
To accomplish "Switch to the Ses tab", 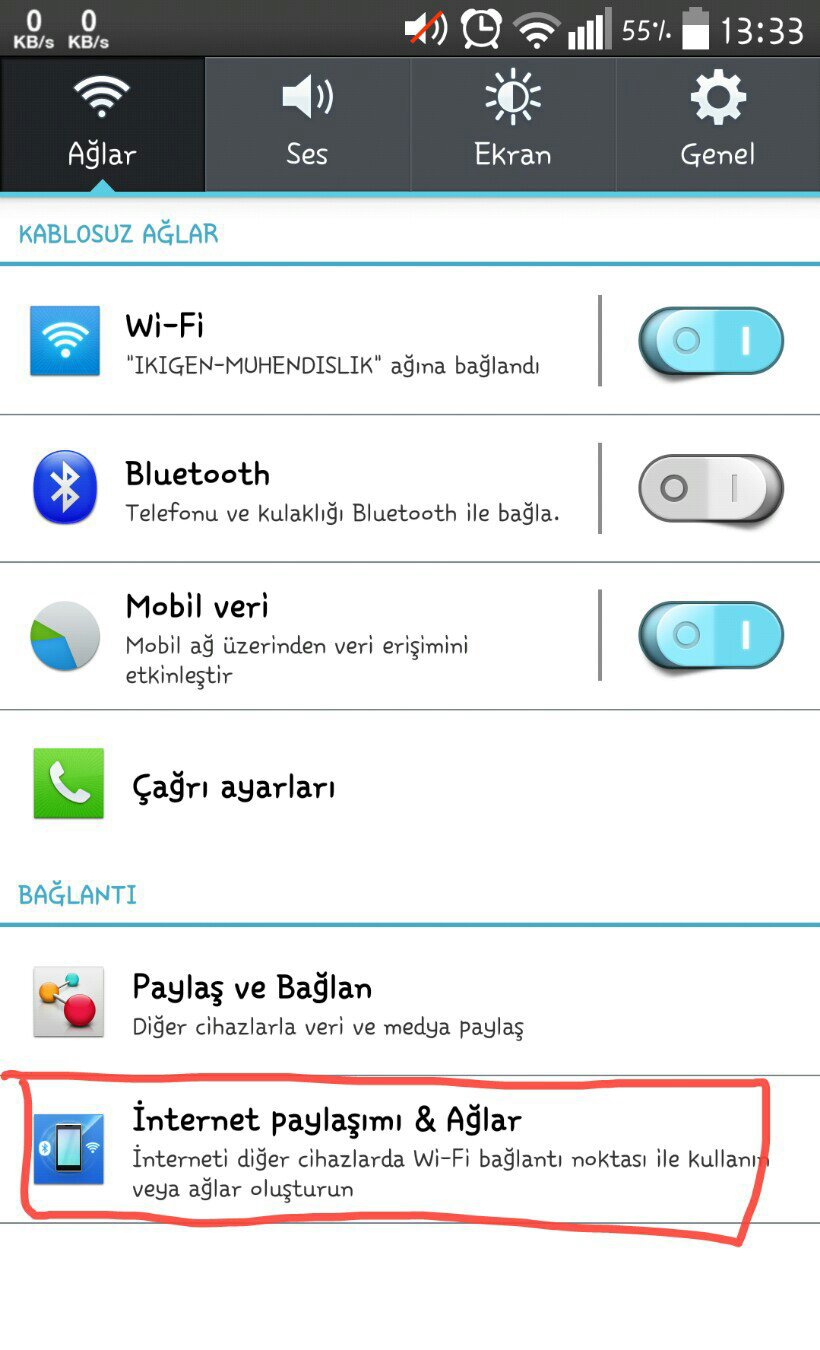I will pos(308,124).
